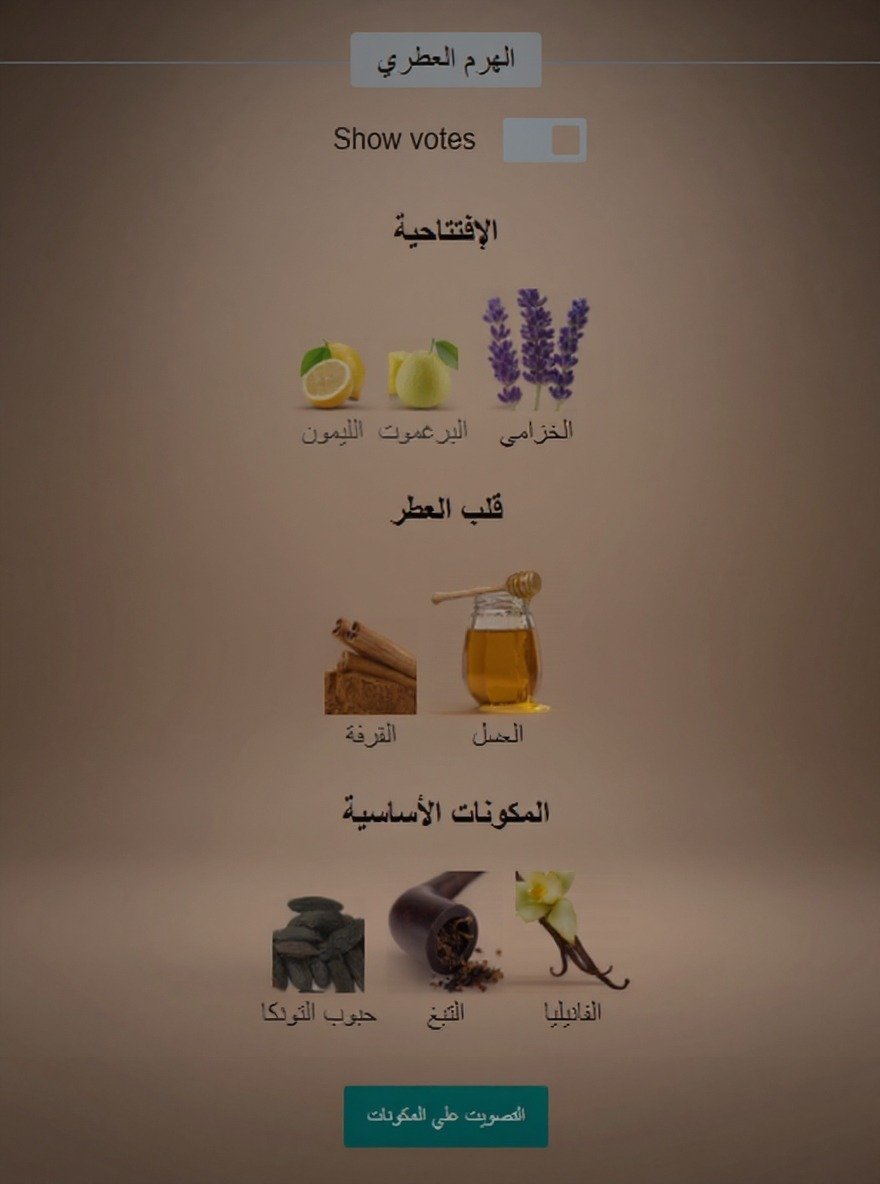This screenshot has width=880, height=1184.
Task: Open the حبوب التونكا tonka bean note
Action: (318, 945)
